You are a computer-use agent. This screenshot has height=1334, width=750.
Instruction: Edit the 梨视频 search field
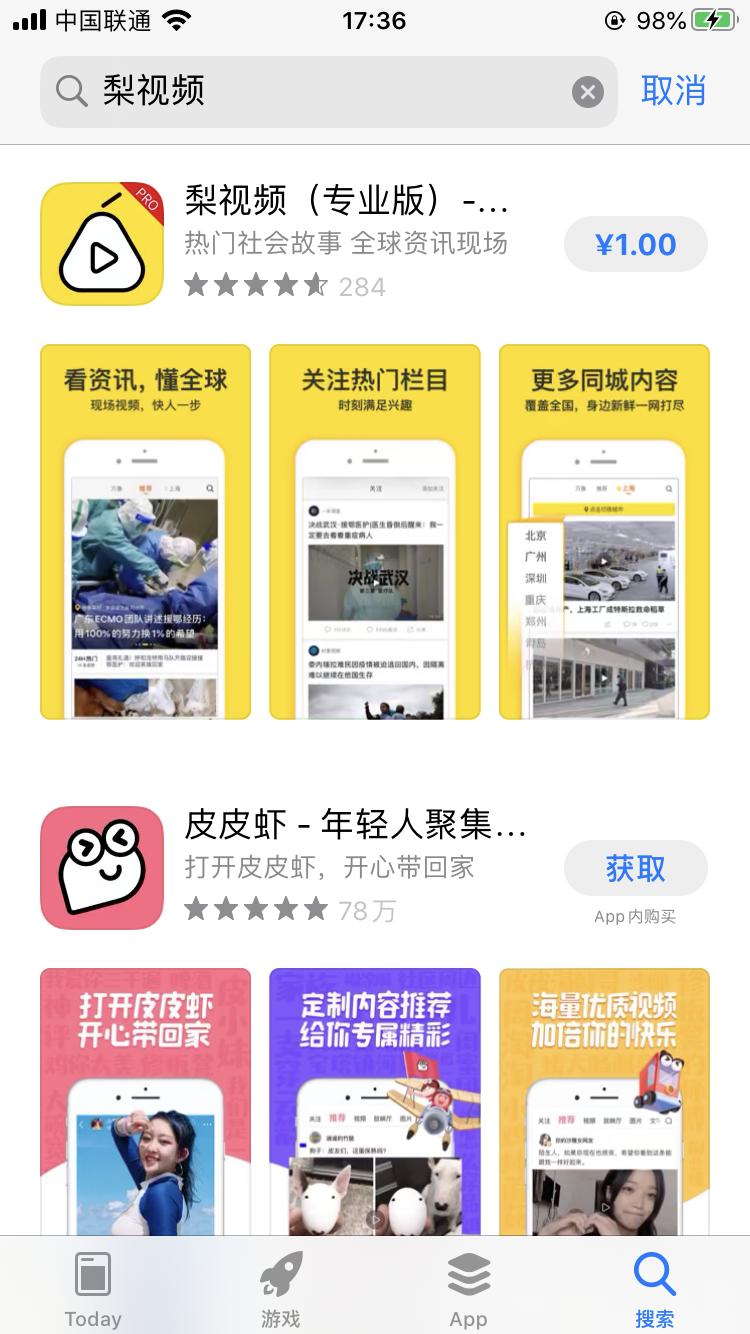point(329,91)
